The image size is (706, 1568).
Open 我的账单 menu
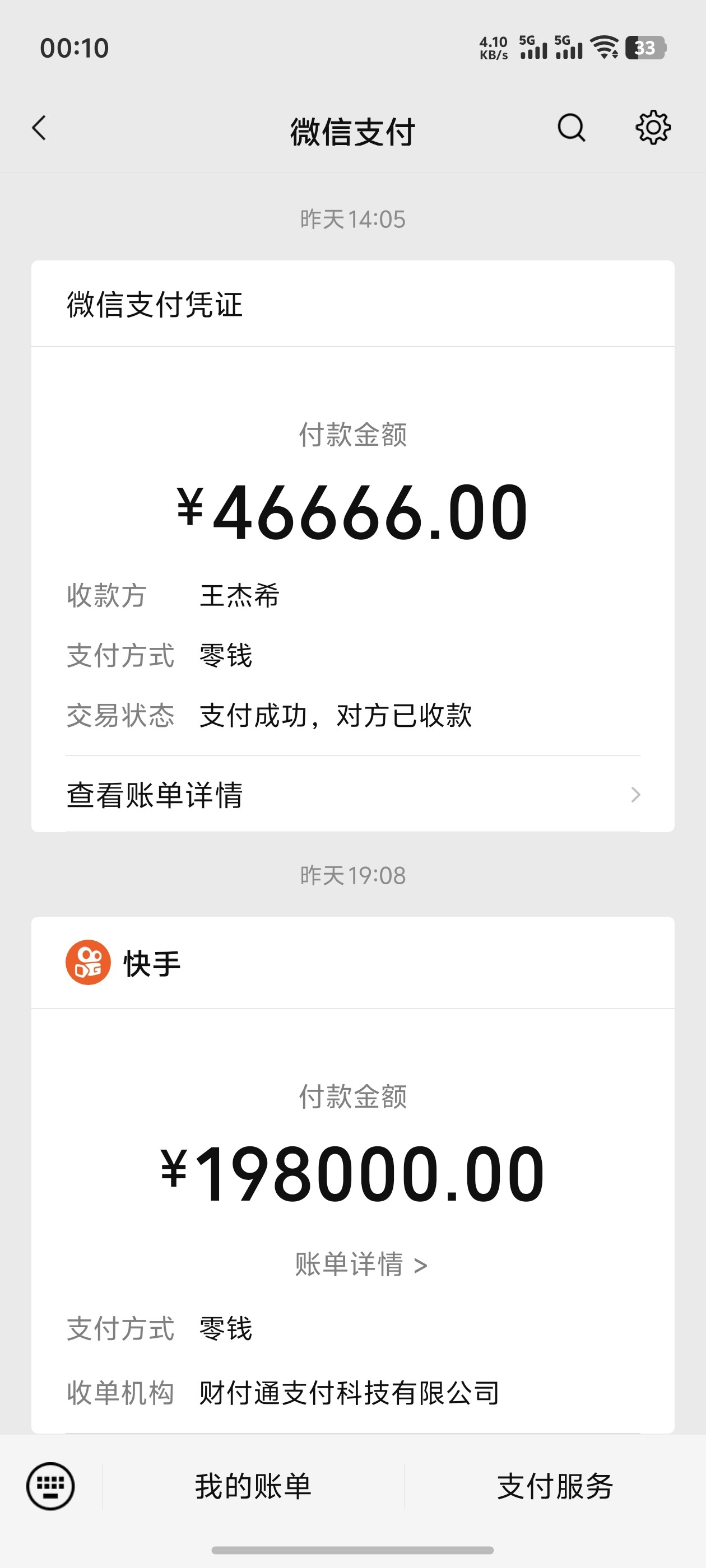click(253, 1486)
